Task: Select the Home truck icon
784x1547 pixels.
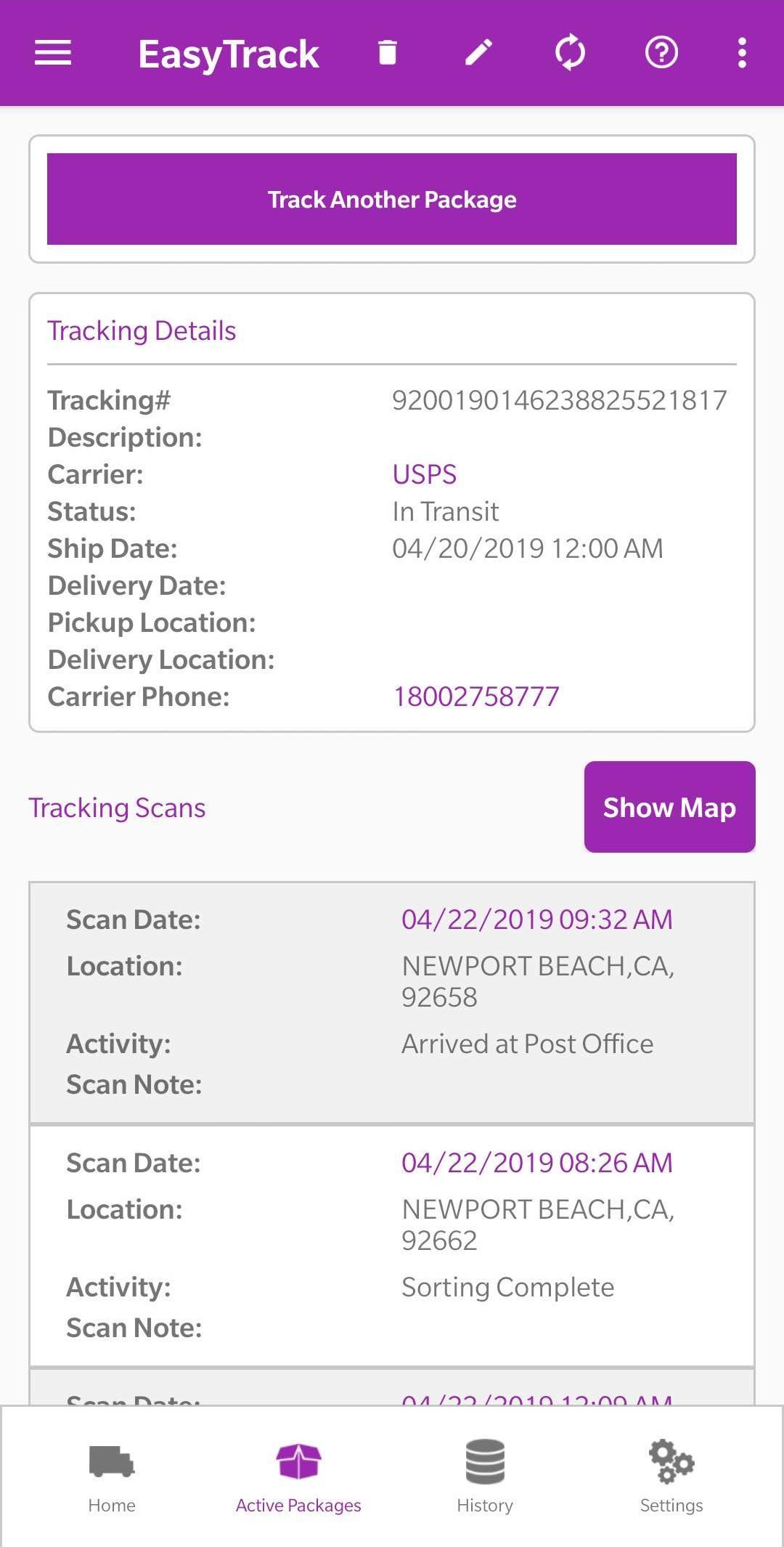Action: [x=111, y=1462]
